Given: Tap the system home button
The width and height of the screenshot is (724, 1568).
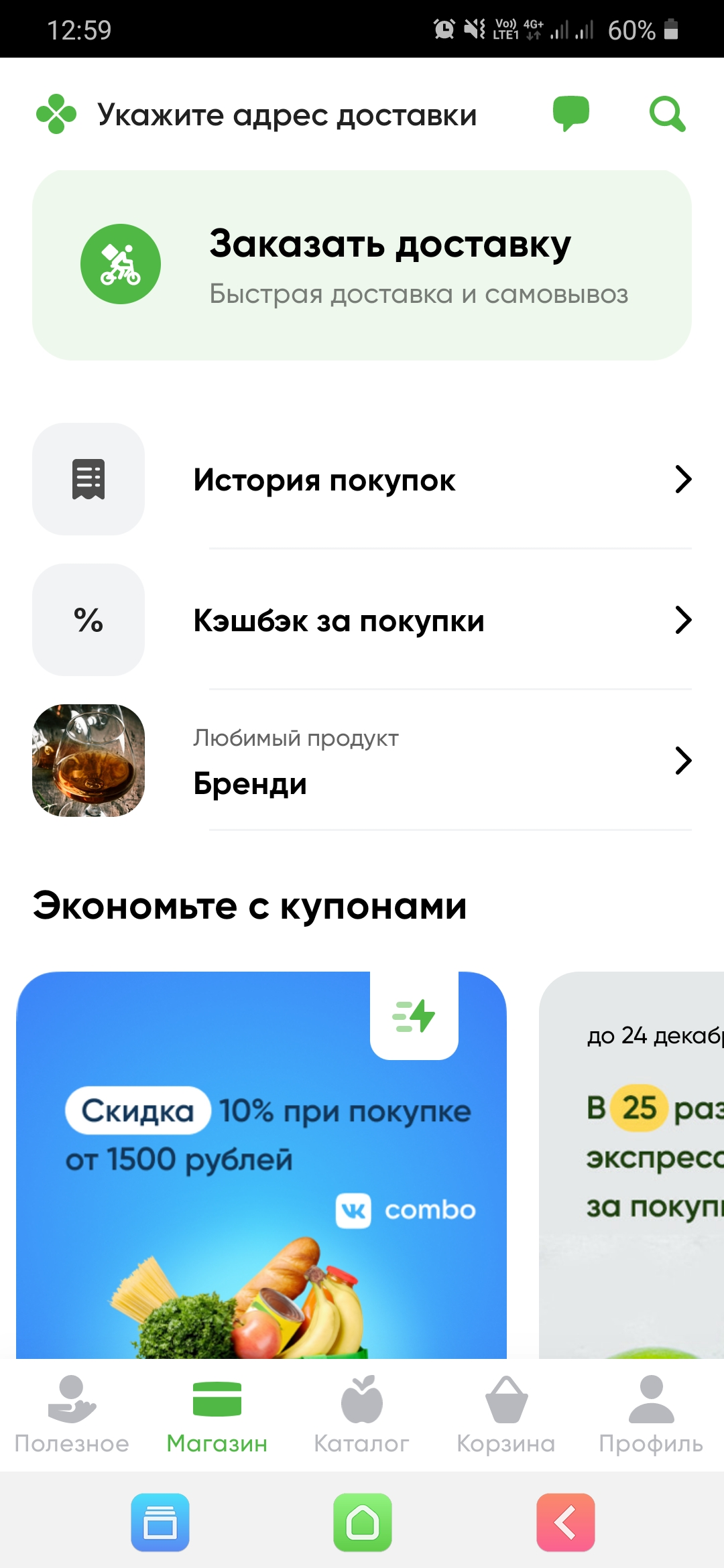Looking at the screenshot, I should (363, 1522).
